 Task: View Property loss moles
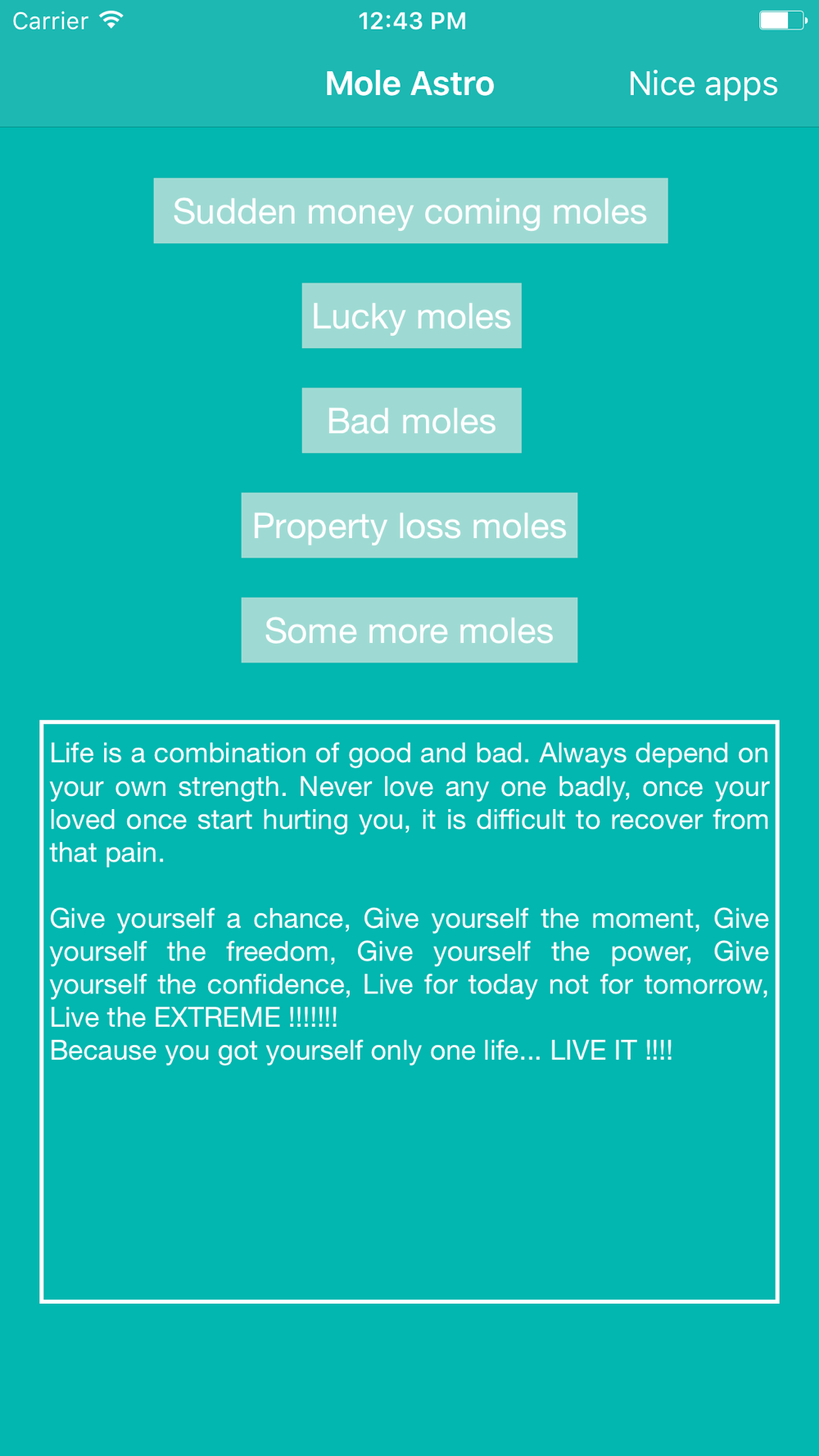coord(409,525)
